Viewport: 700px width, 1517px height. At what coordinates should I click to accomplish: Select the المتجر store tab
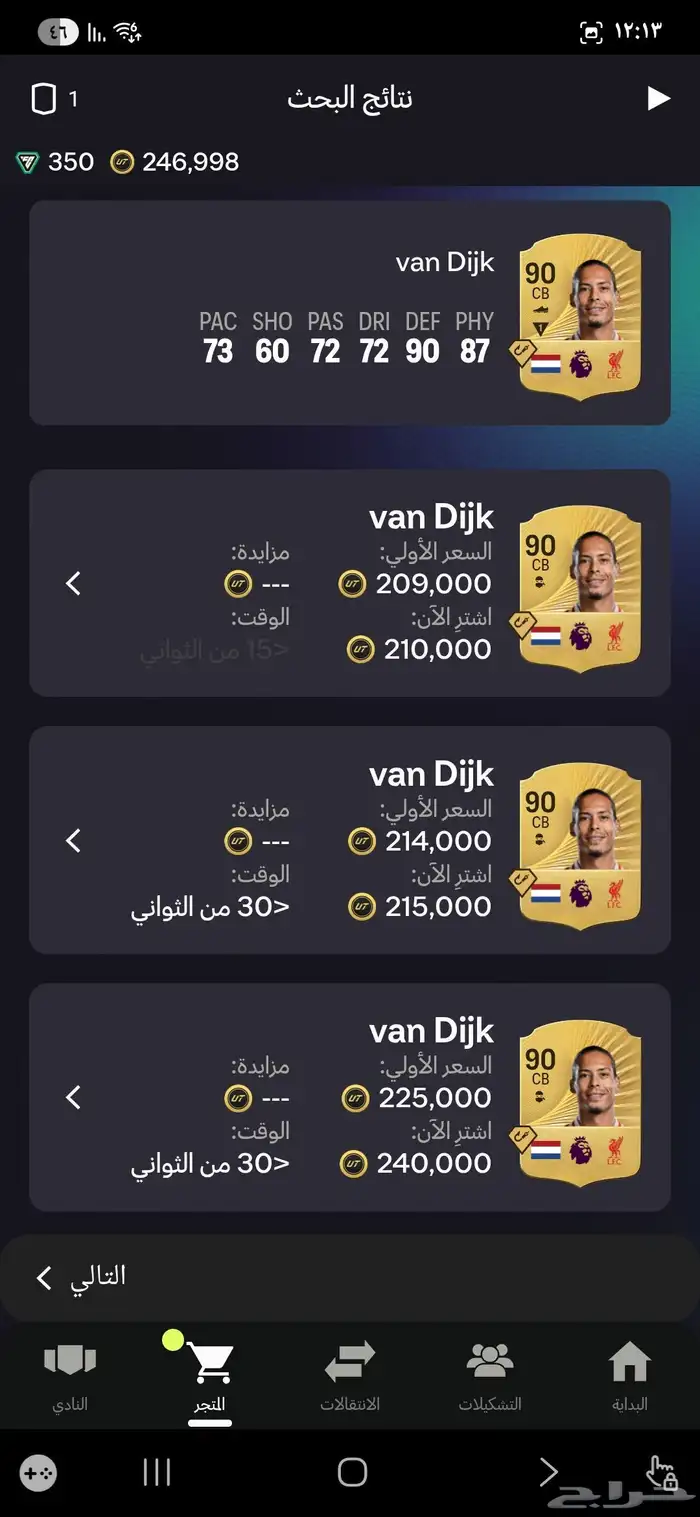click(x=210, y=1377)
